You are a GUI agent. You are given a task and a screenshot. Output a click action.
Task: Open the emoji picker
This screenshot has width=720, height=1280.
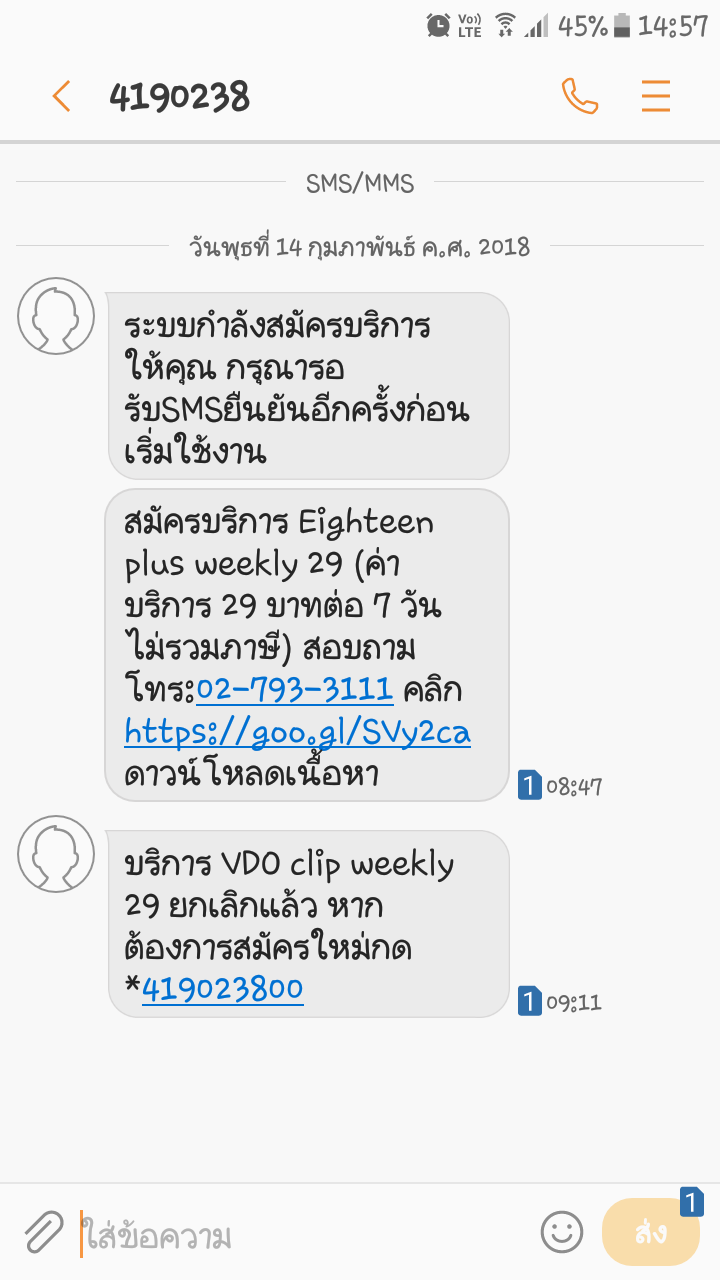pyautogui.click(x=561, y=1232)
